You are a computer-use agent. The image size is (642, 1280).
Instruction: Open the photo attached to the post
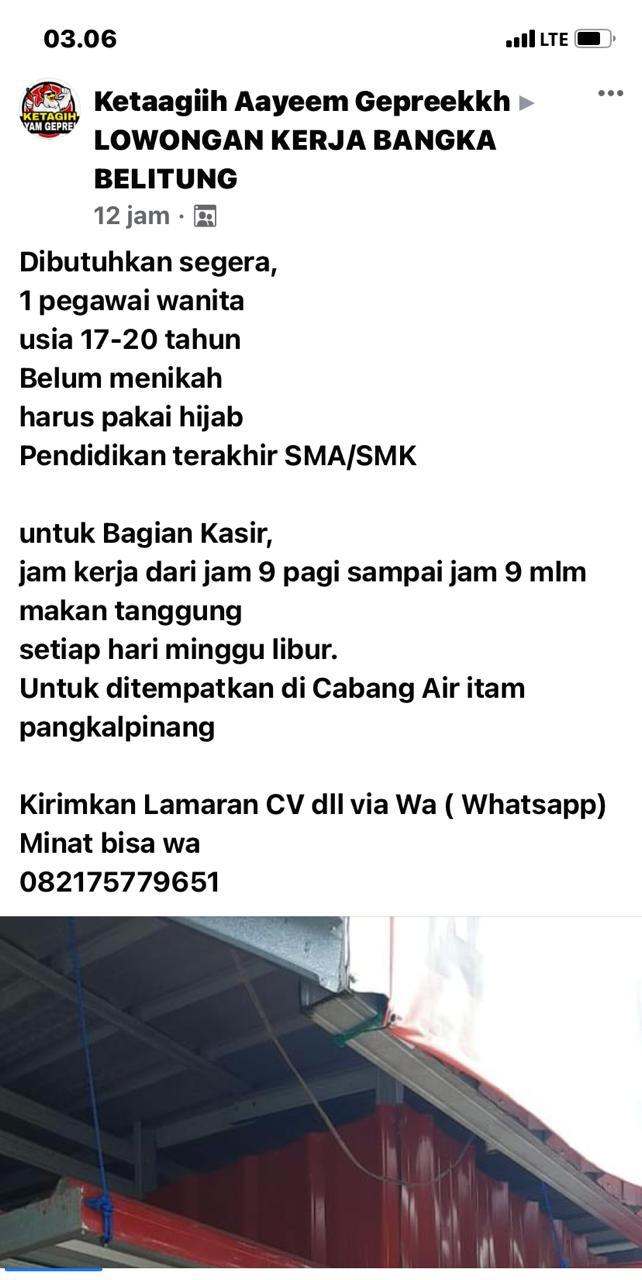[321, 1095]
